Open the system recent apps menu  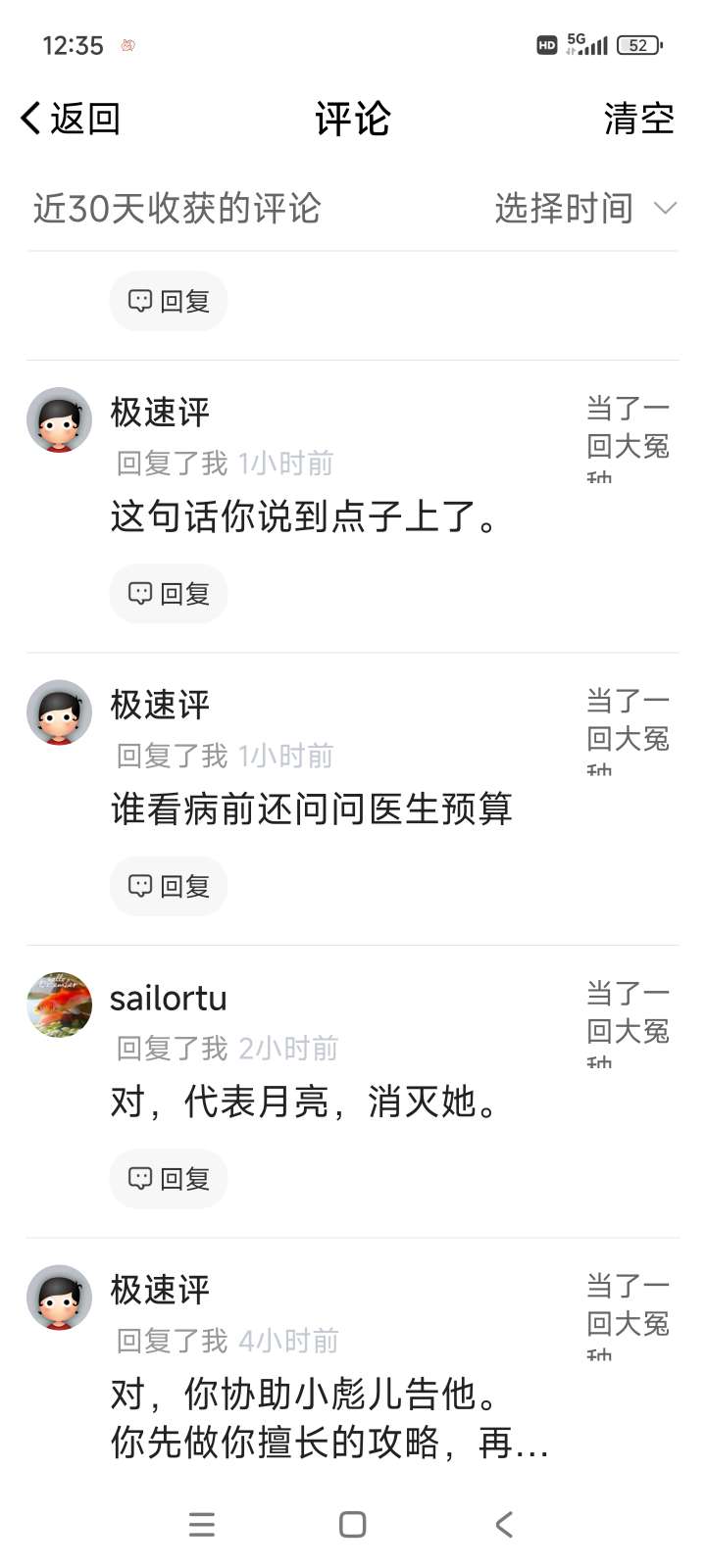pyautogui.click(x=201, y=1524)
